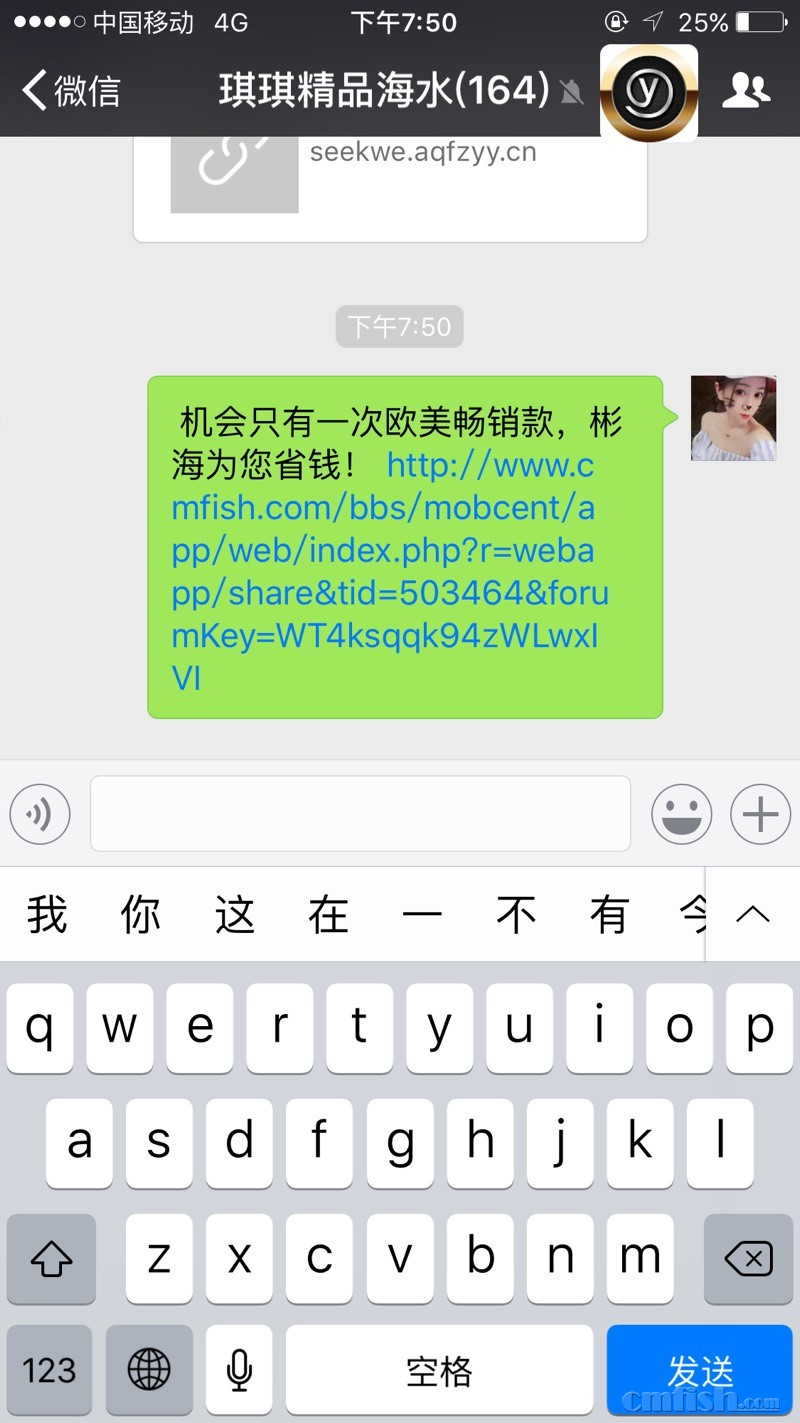Start dictation with the microphone key
Screen dimensions: 800x1423
coord(239,1370)
